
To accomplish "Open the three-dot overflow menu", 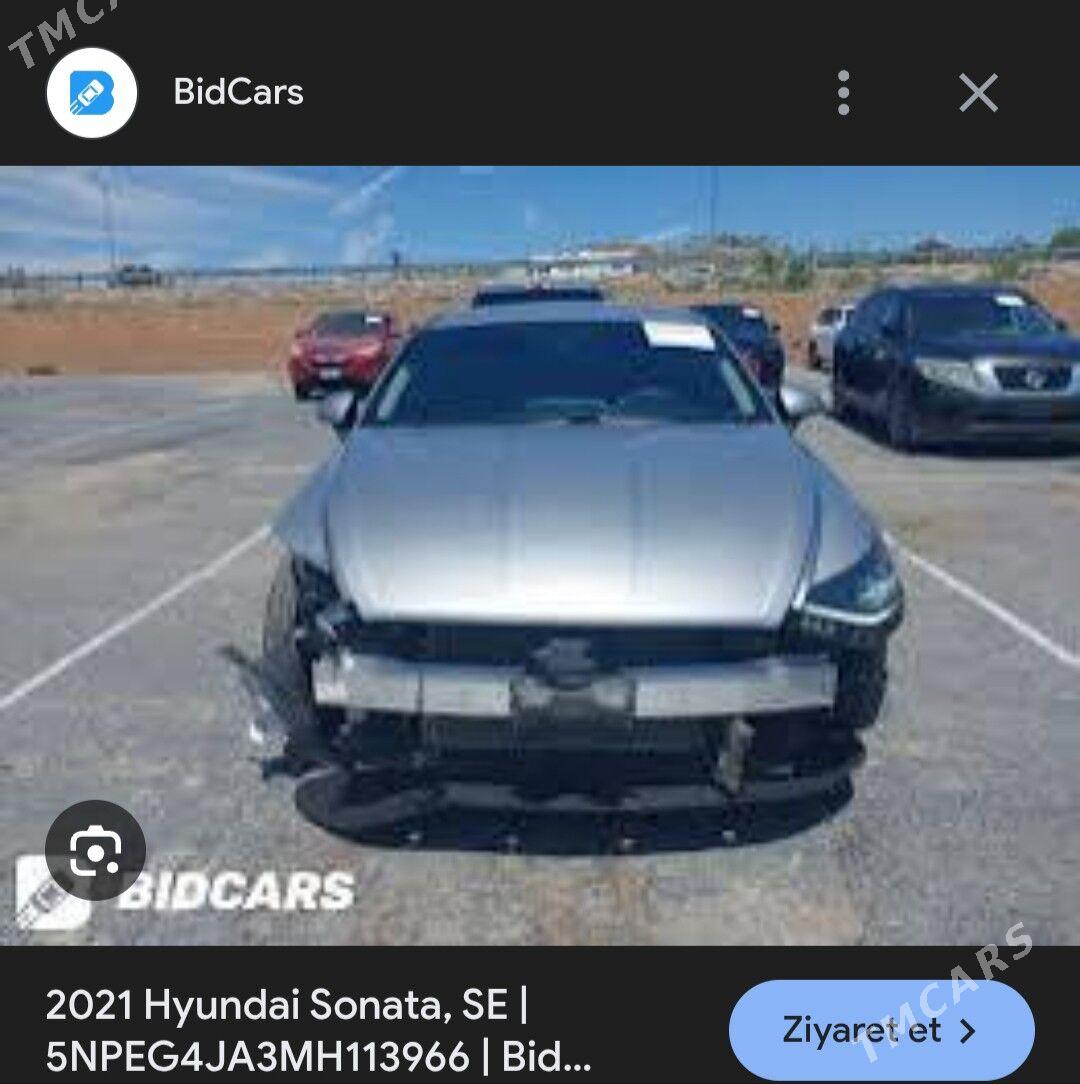I will (843, 93).
